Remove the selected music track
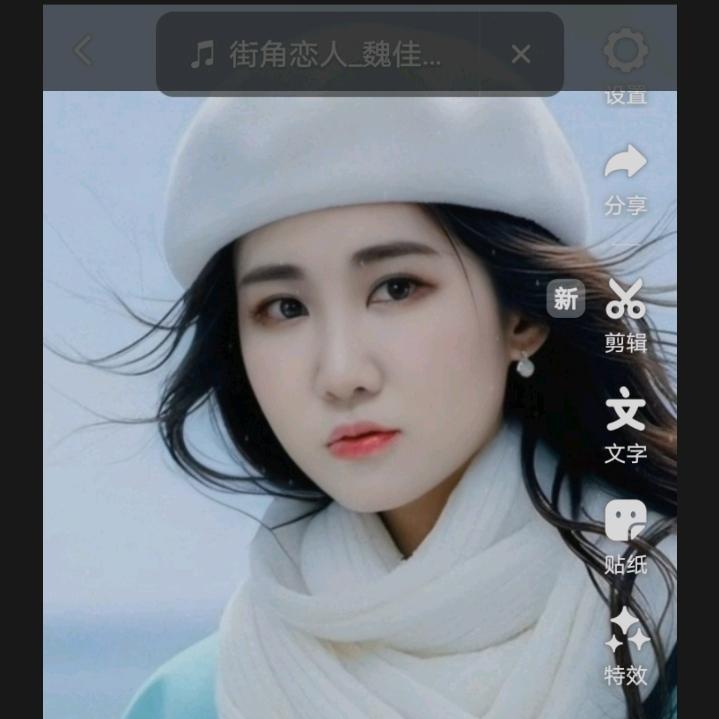The image size is (719, 719). [x=520, y=54]
